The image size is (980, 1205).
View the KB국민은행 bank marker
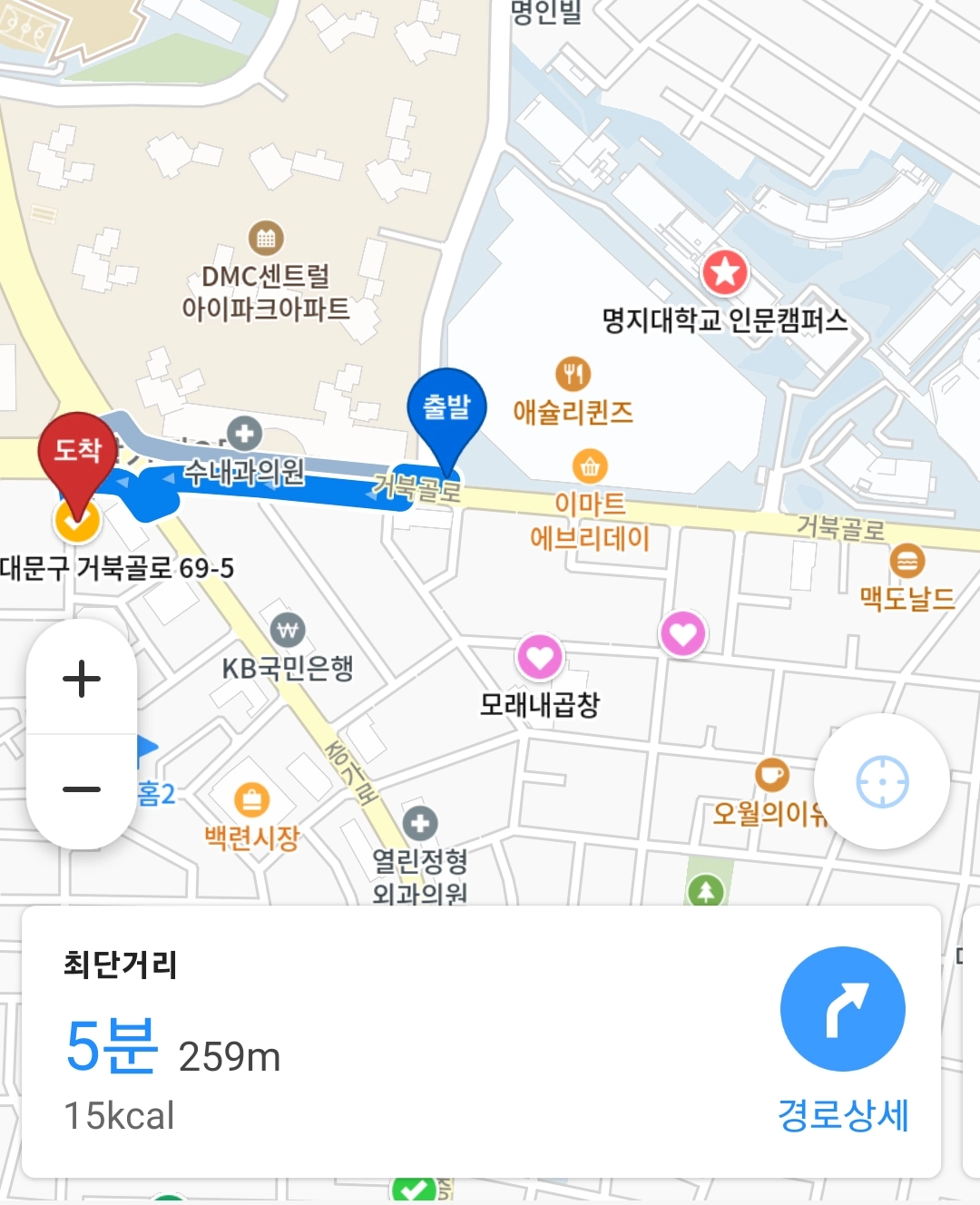288,629
